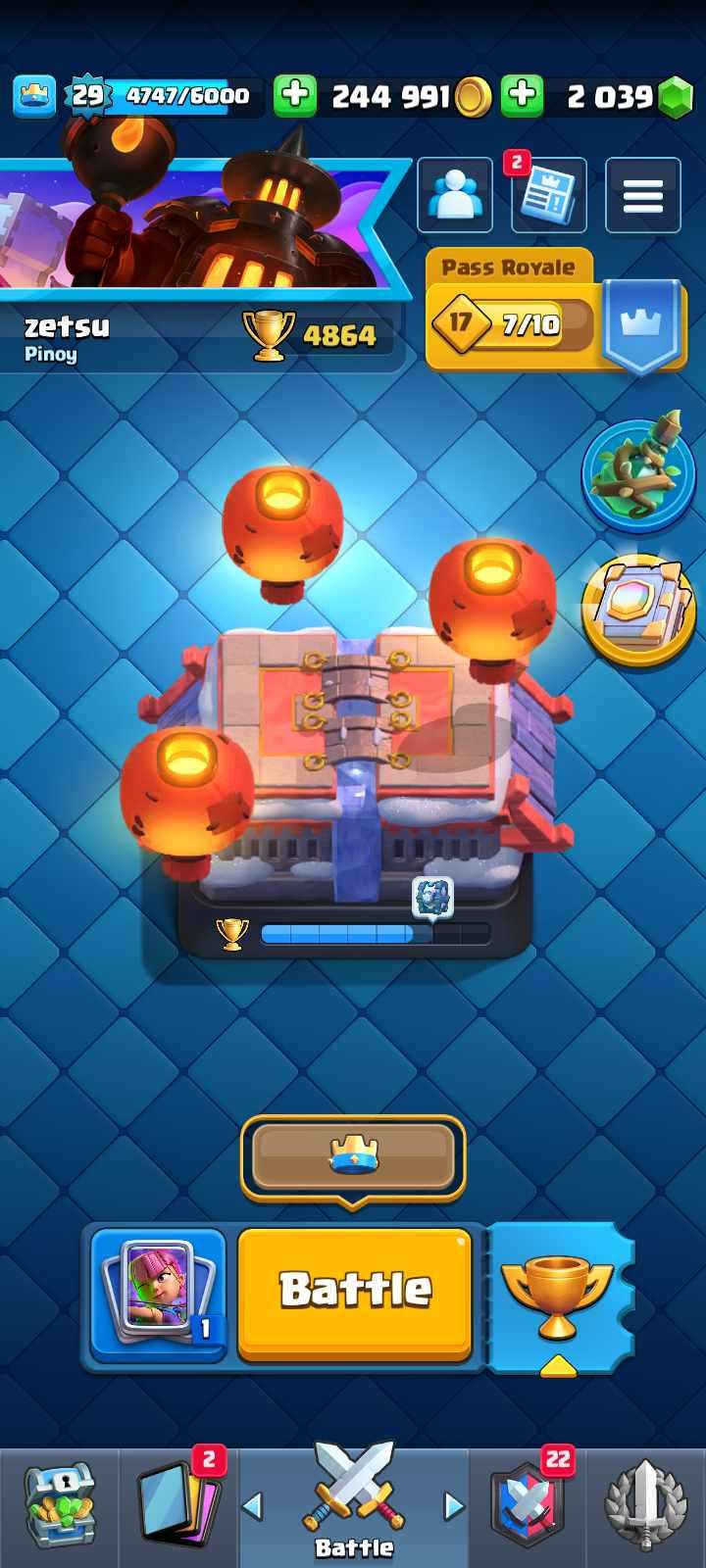Change the battle deck card selector
The image size is (706, 1568).
pyautogui.click(x=159, y=1291)
